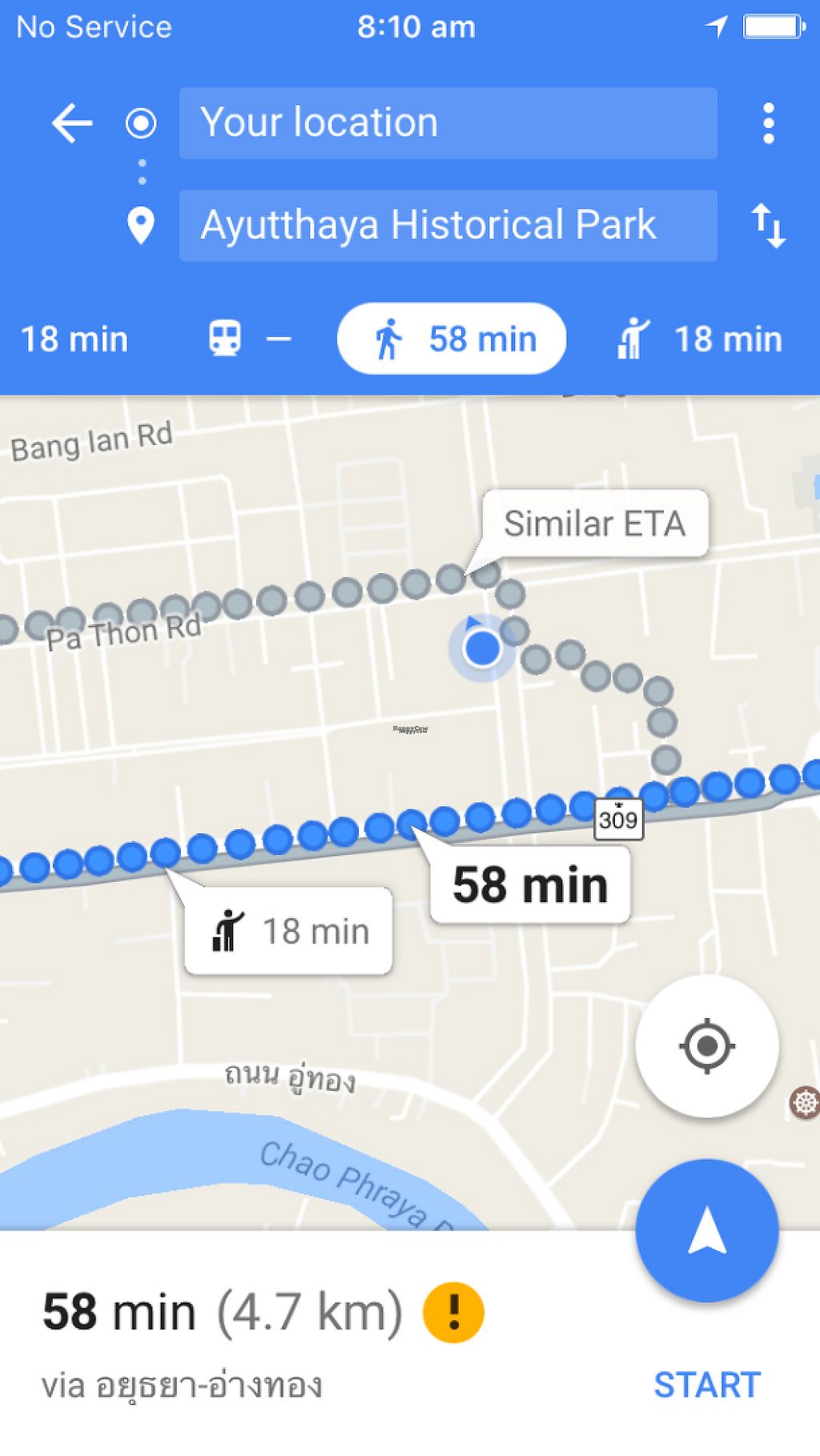
Task: Tap START to begin the route
Action: [x=706, y=1385]
